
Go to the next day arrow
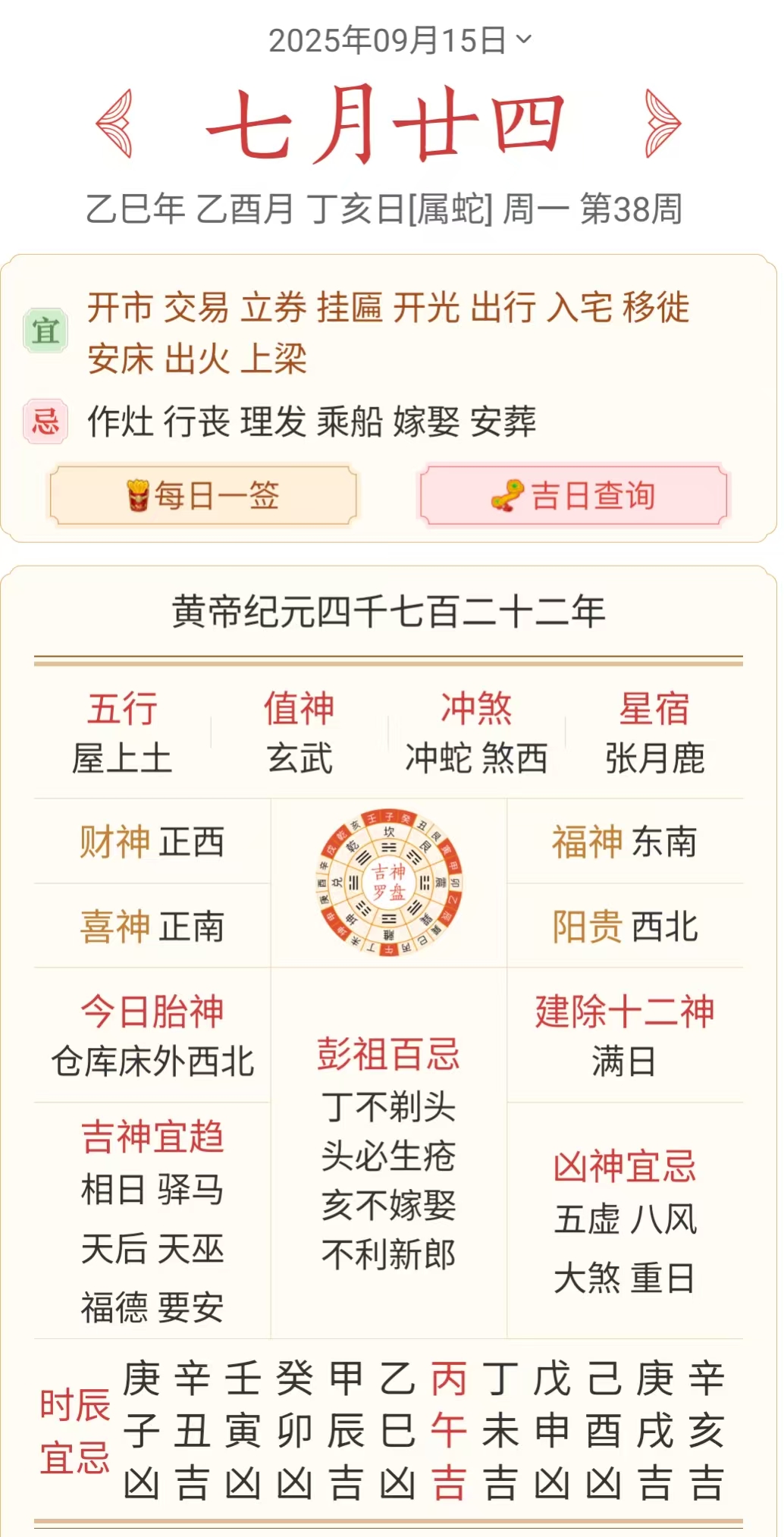pyautogui.click(x=662, y=124)
